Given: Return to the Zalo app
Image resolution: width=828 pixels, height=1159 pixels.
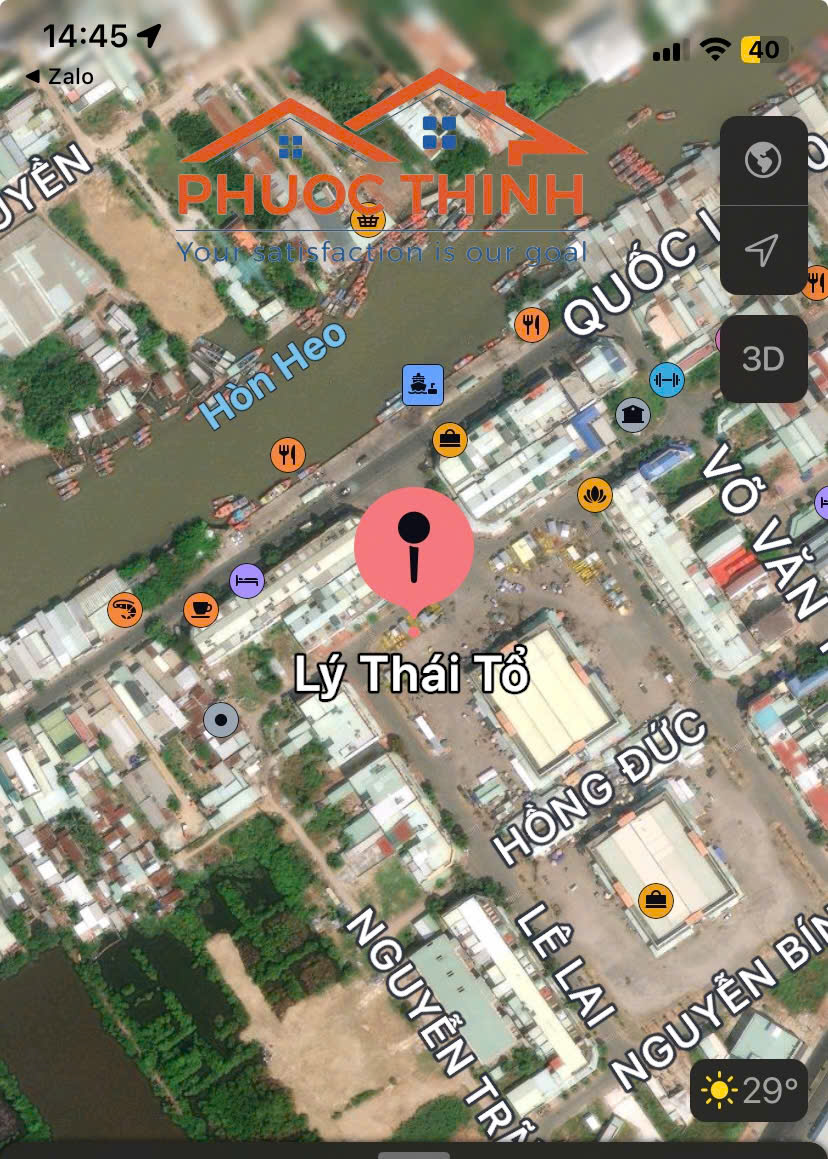Looking at the screenshot, I should [60, 77].
